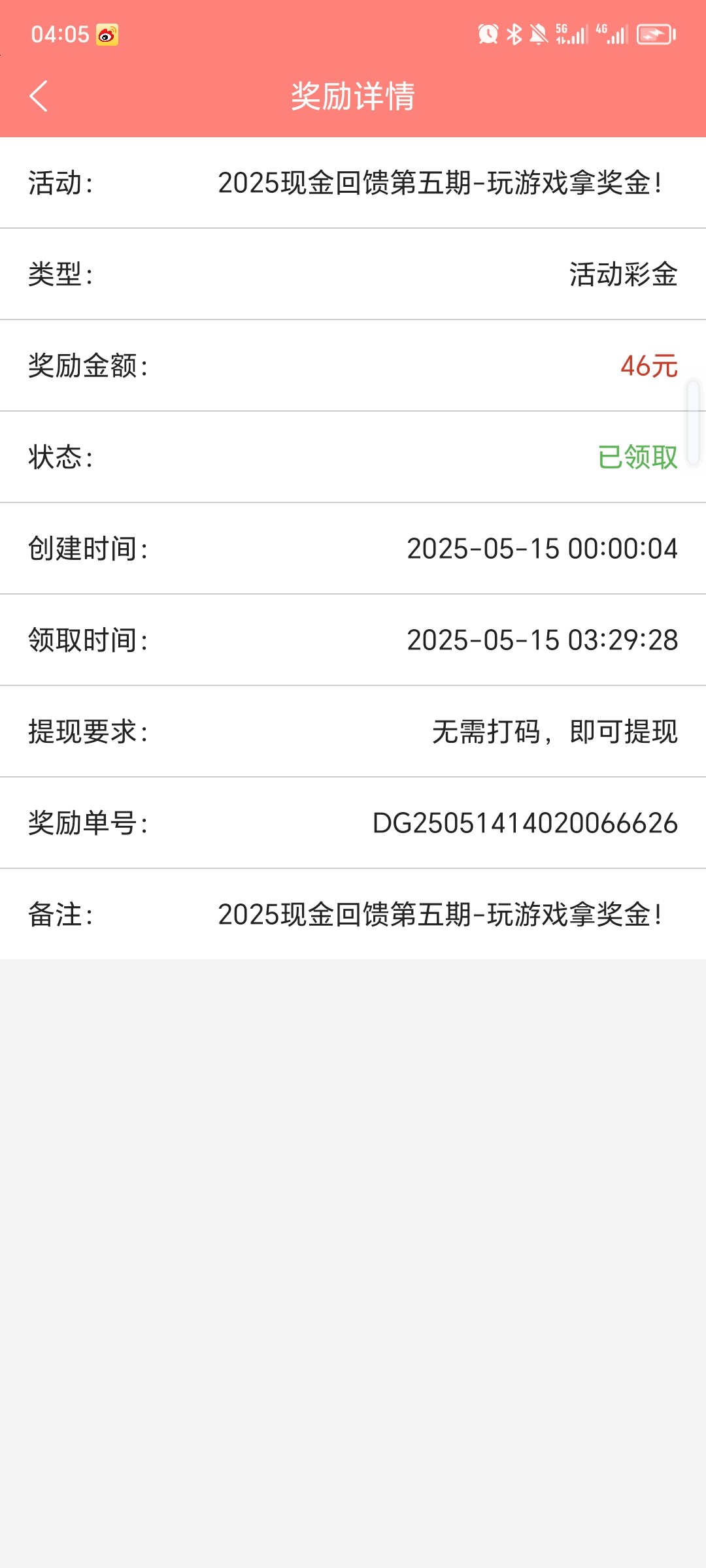Go back from the 奖励详情 page
The height and width of the screenshot is (1568, 706).
39,96
